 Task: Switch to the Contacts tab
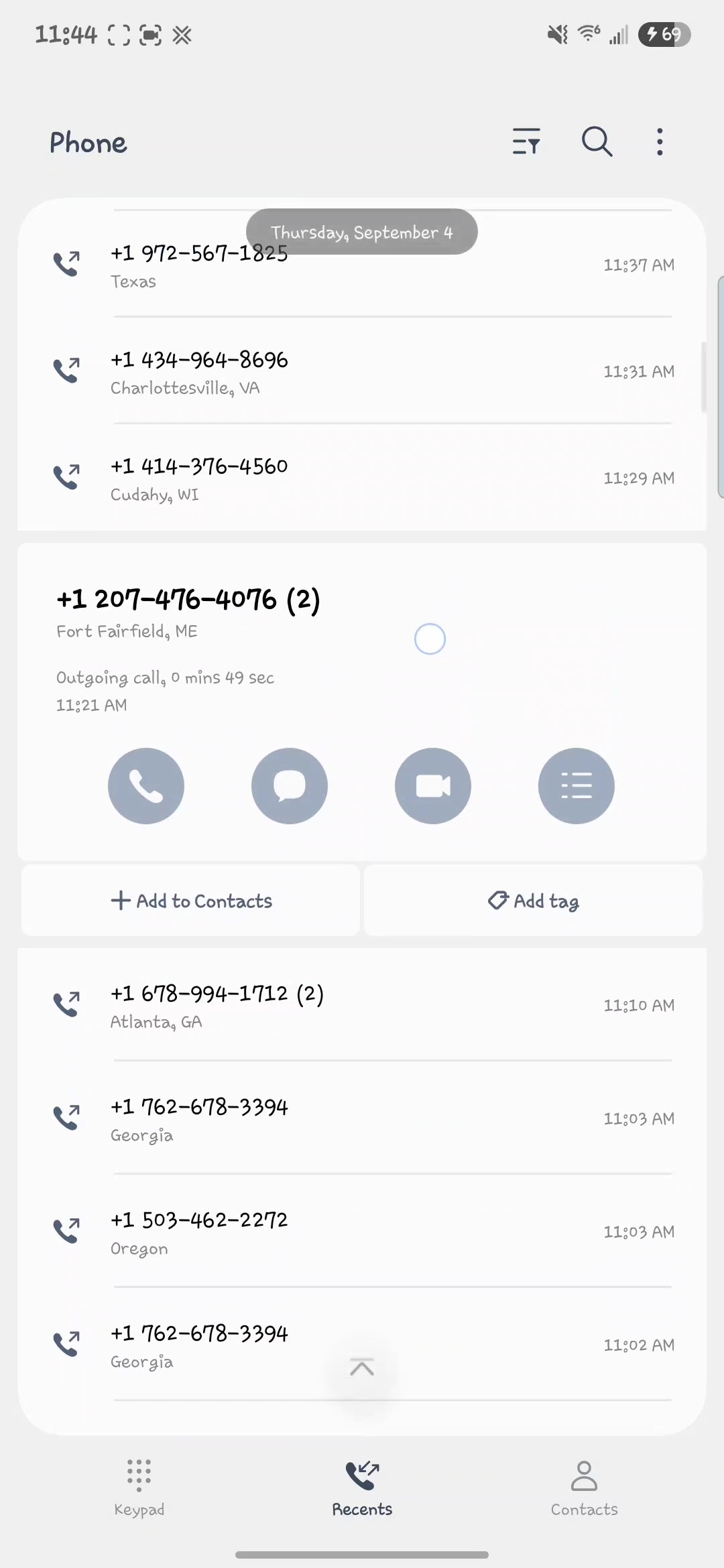(584, 1488)
